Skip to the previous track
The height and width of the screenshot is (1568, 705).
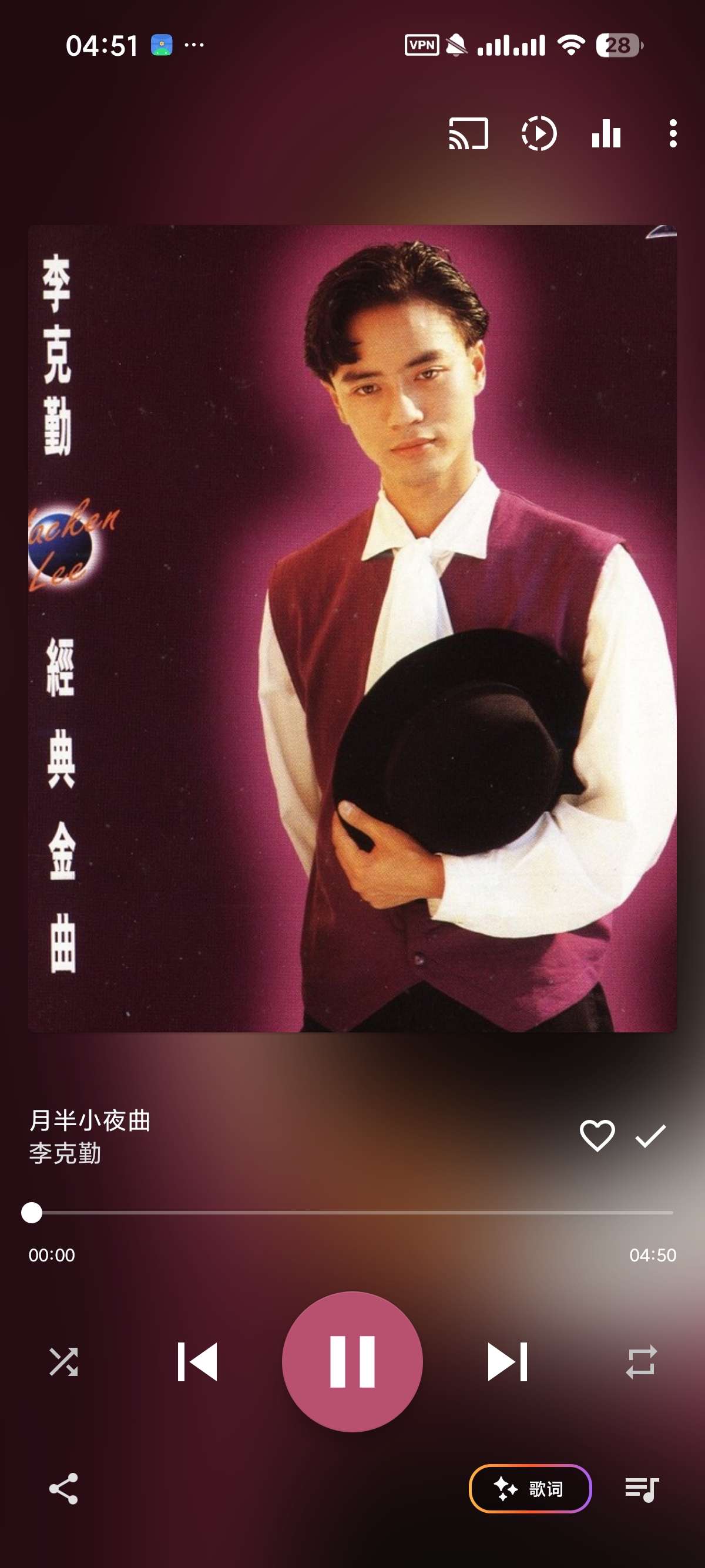[197, 1362]
